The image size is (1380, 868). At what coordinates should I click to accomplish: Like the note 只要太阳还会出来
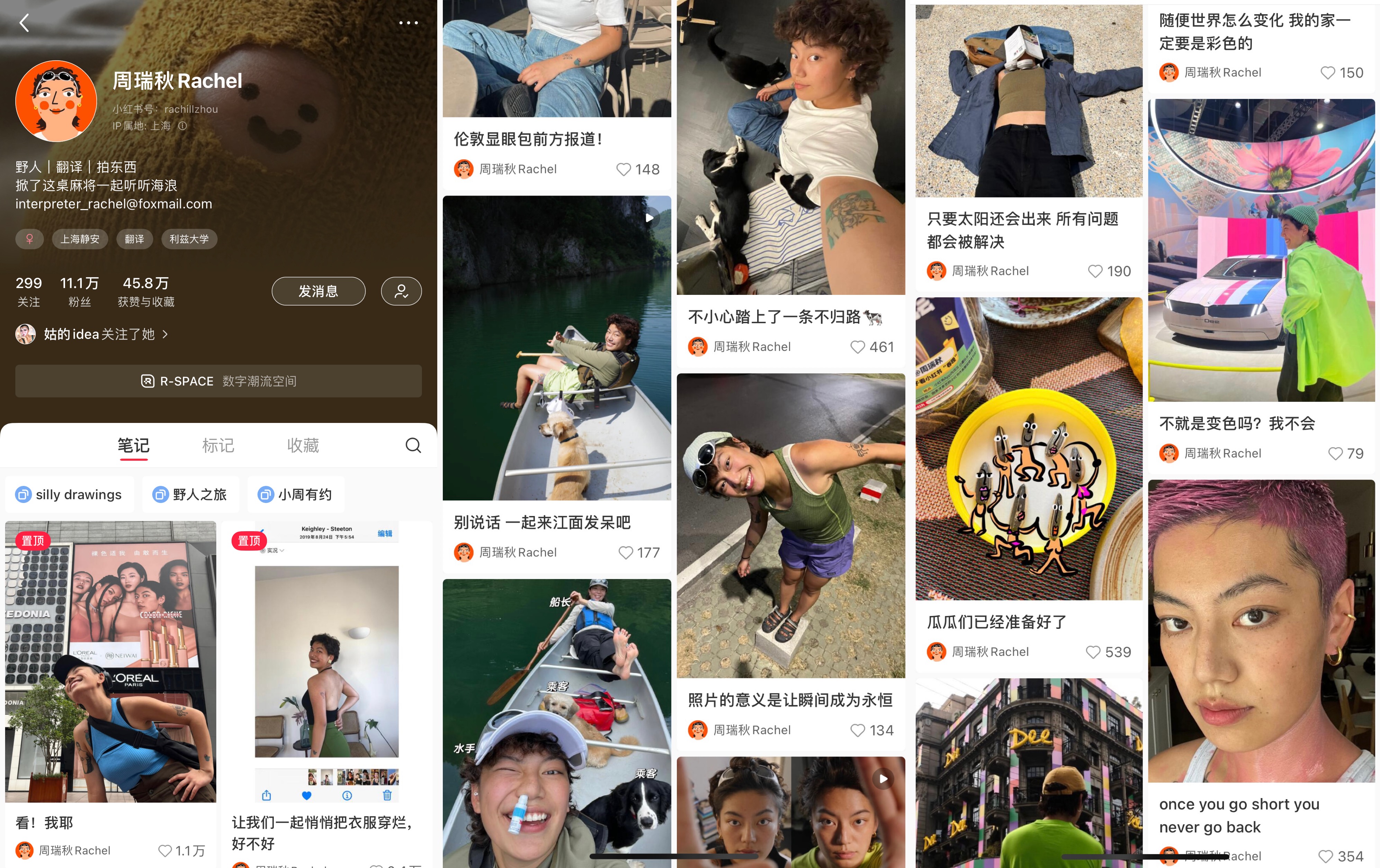tap(1095, 272)
